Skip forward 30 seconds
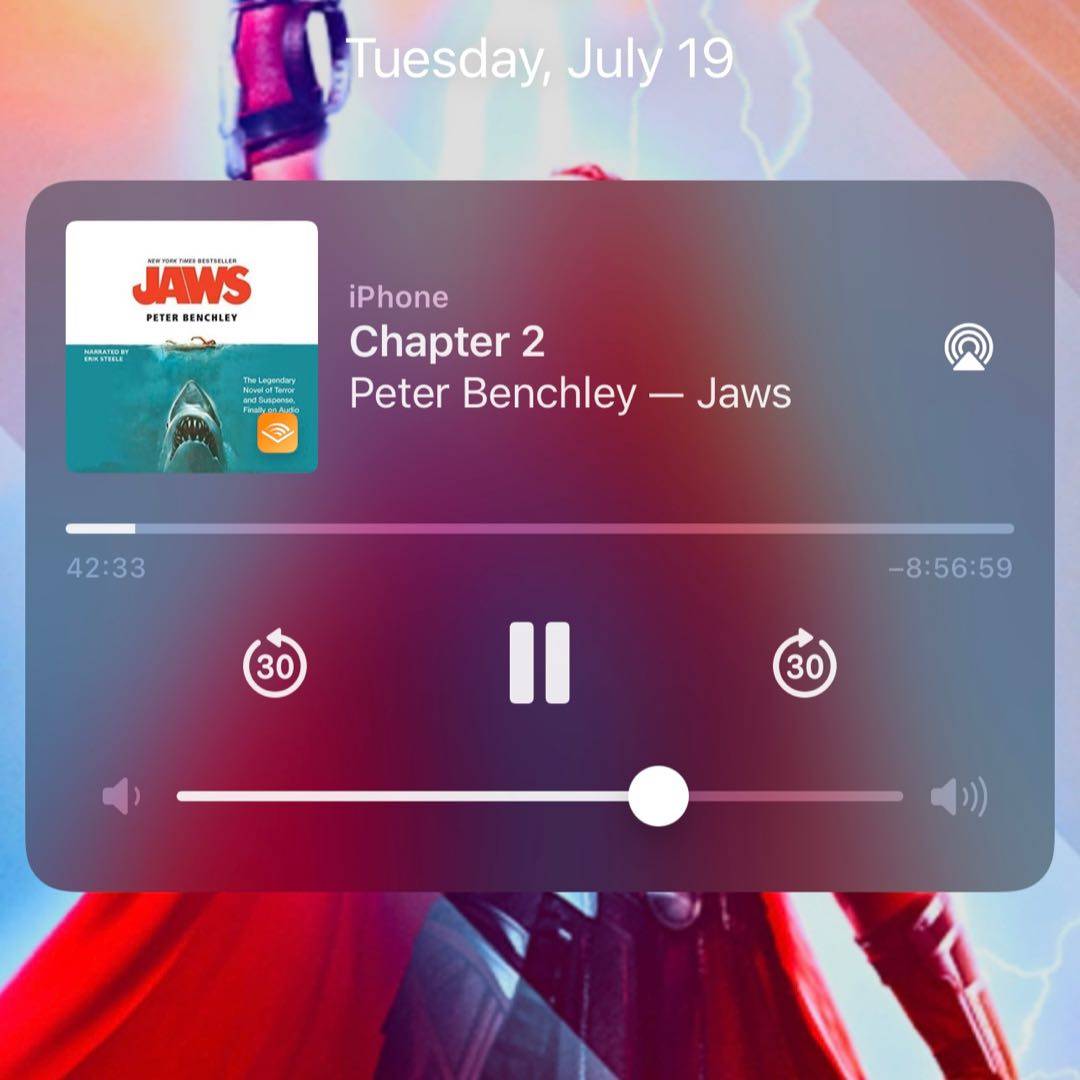Screen dimensions: 1080x1080 tap(804, 663)
